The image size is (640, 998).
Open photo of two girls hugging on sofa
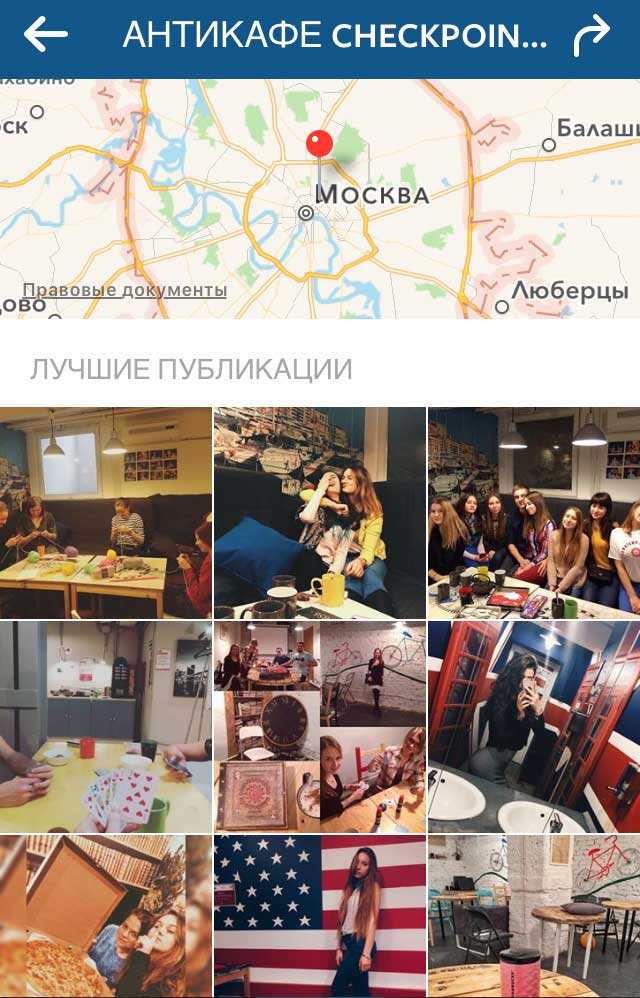[320, 512]
